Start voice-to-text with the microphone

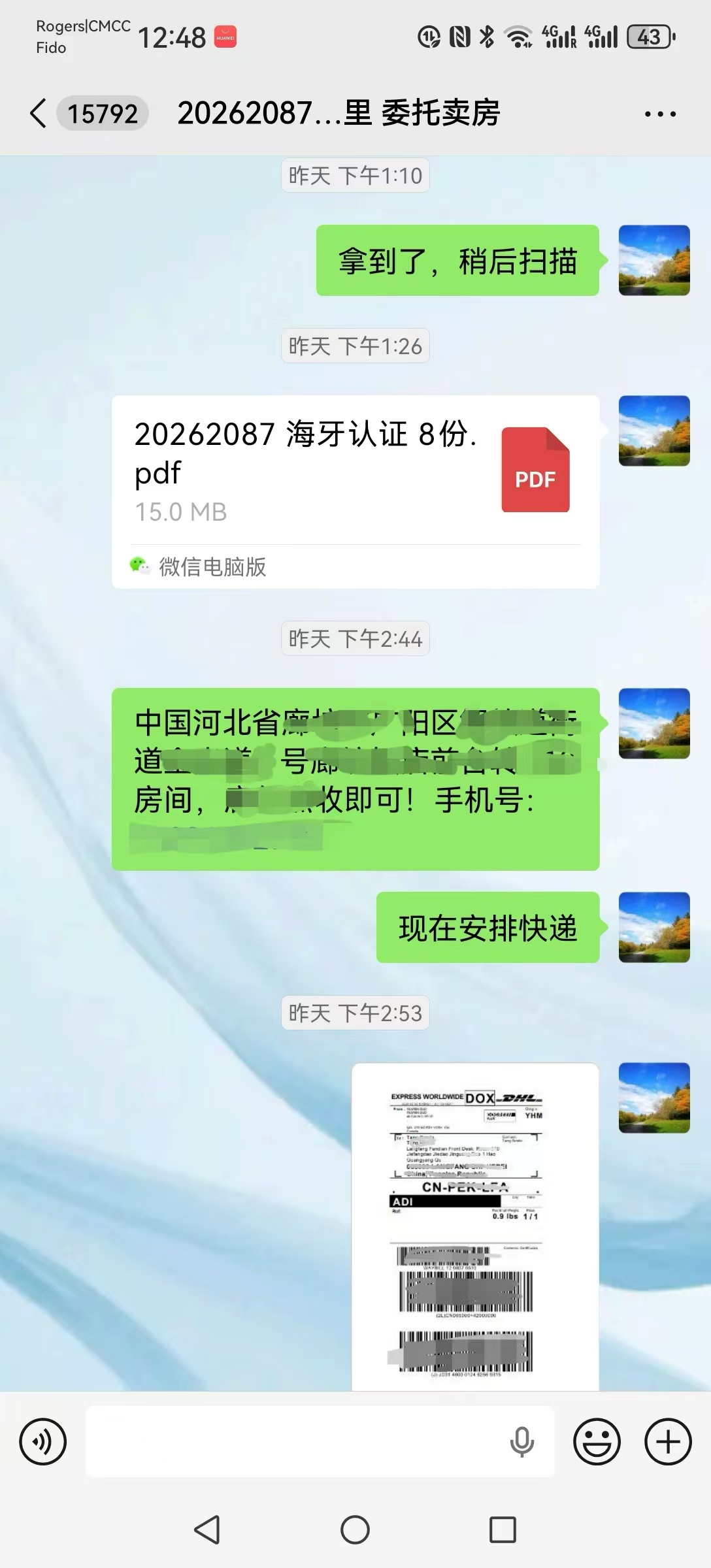click(521, 1441)
